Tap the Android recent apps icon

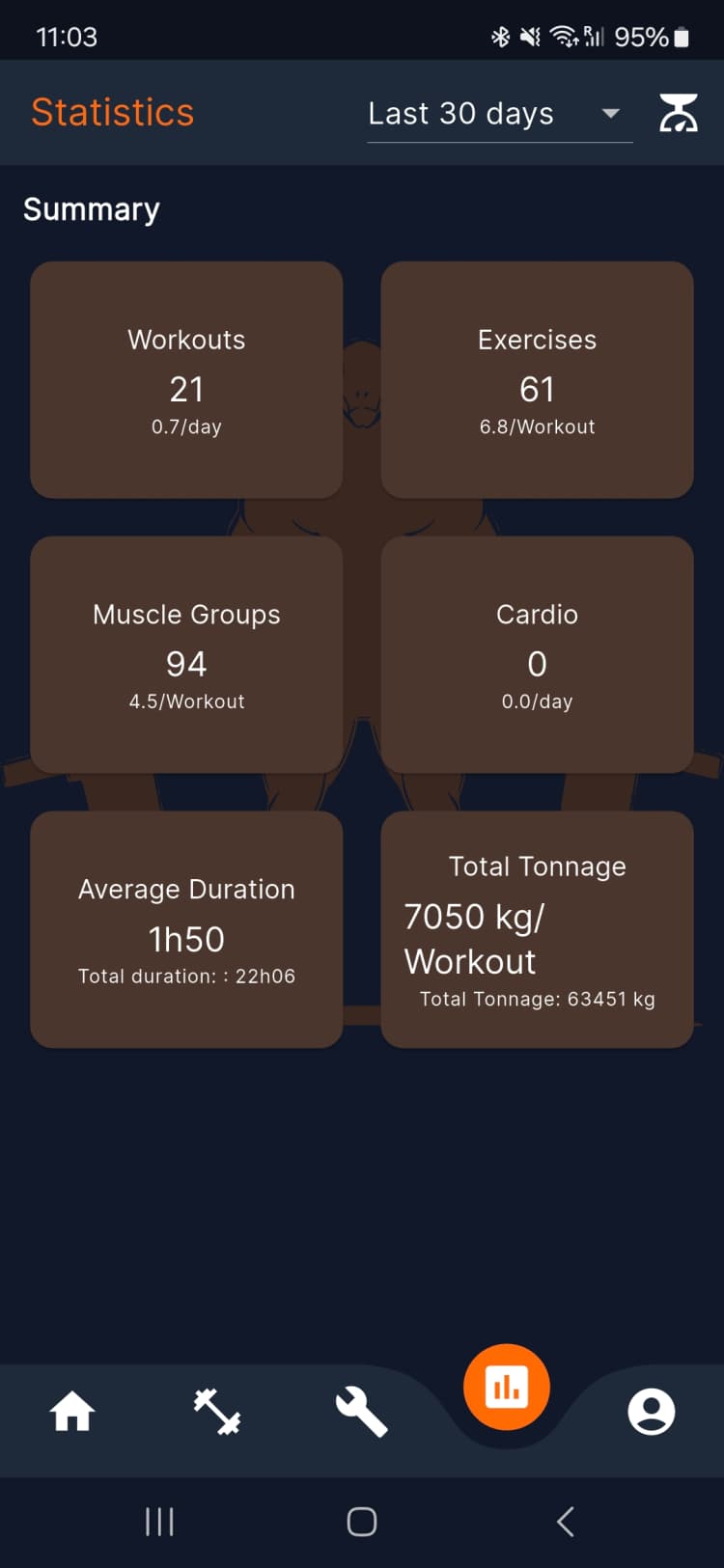click(x=158, y=1520)
